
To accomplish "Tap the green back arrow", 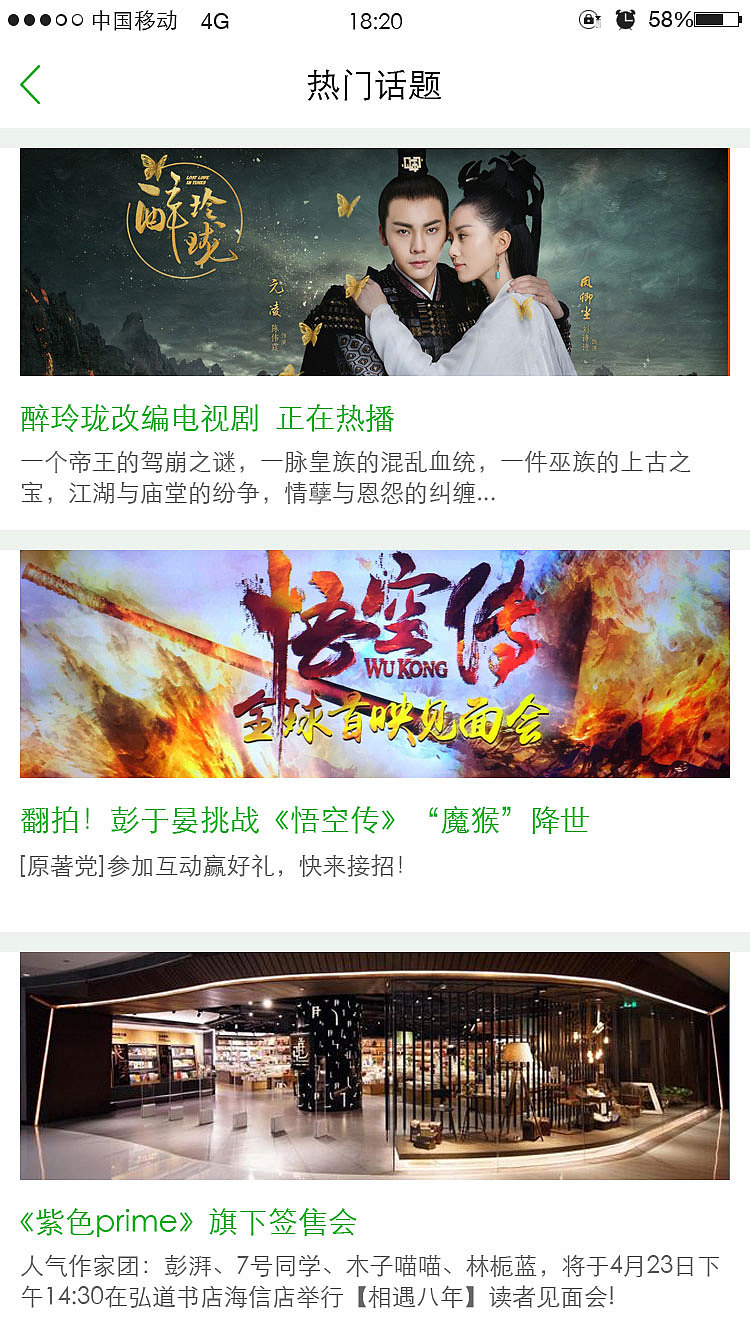I will (x=31, y=84).
